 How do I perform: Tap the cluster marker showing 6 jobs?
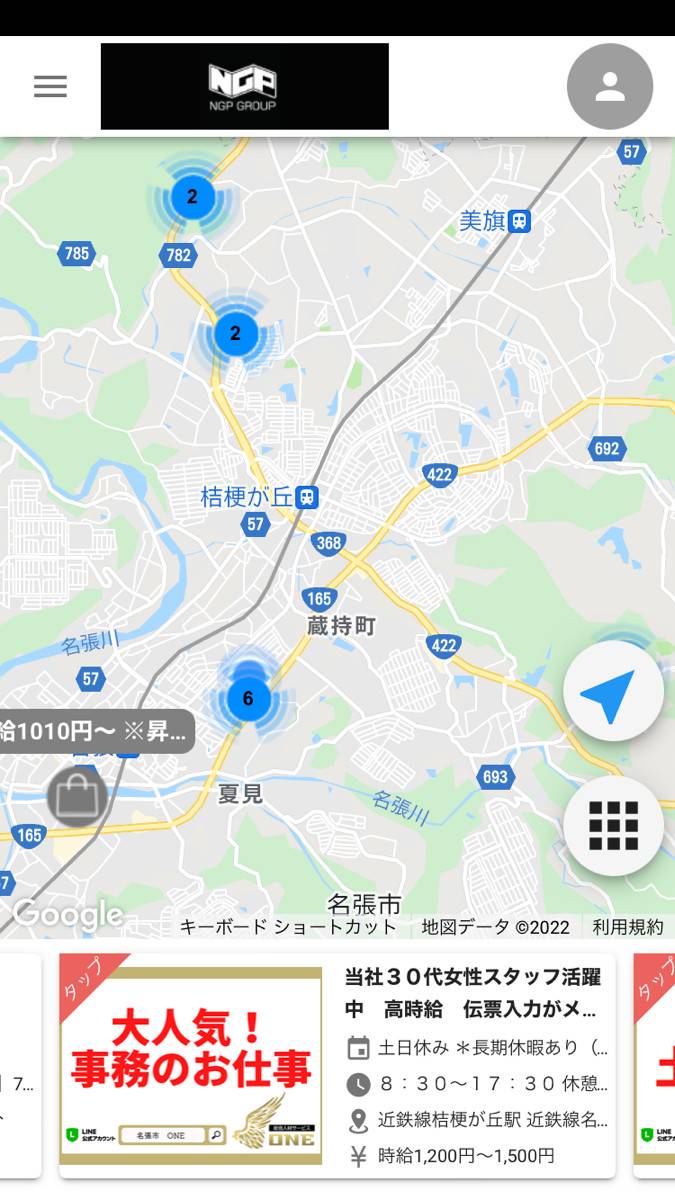coord(248,699)
